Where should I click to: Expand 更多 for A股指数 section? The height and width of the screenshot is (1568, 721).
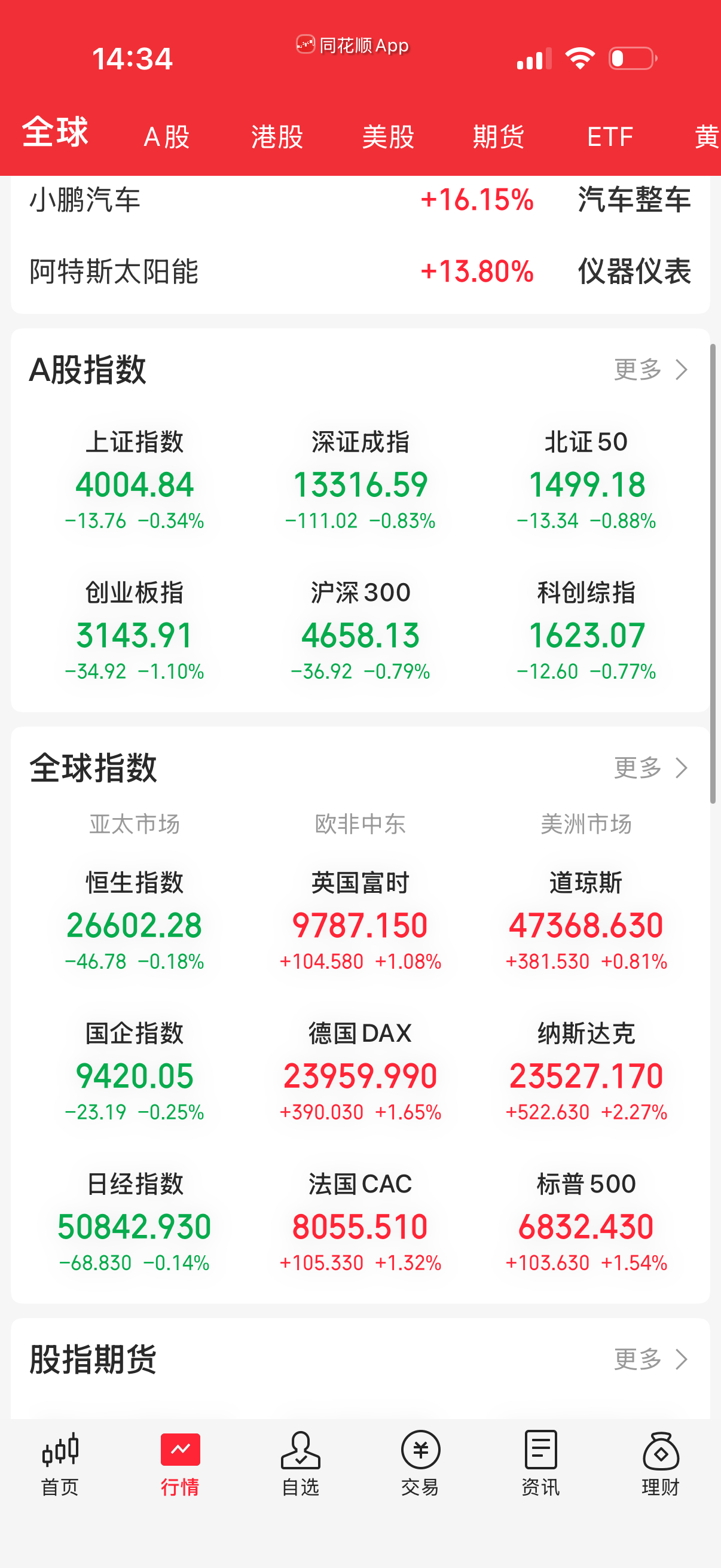(x=649, y=370)
